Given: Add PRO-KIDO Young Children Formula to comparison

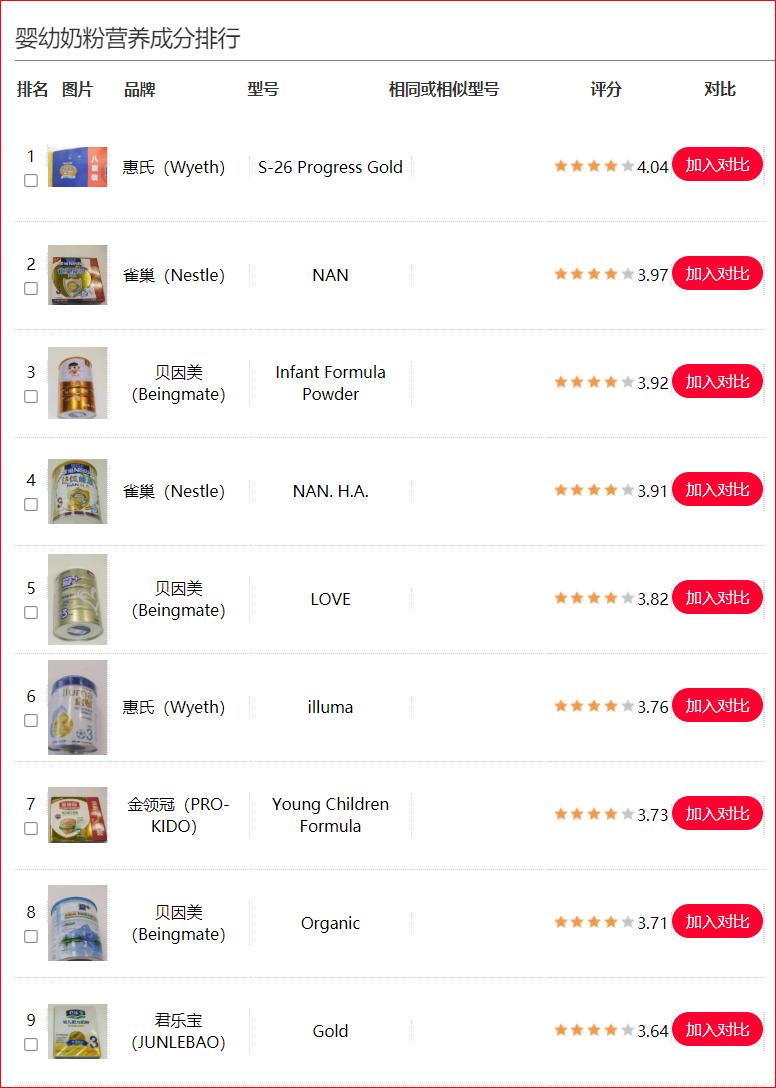Looking at the screenshot, I should click(x=717, y=813).
